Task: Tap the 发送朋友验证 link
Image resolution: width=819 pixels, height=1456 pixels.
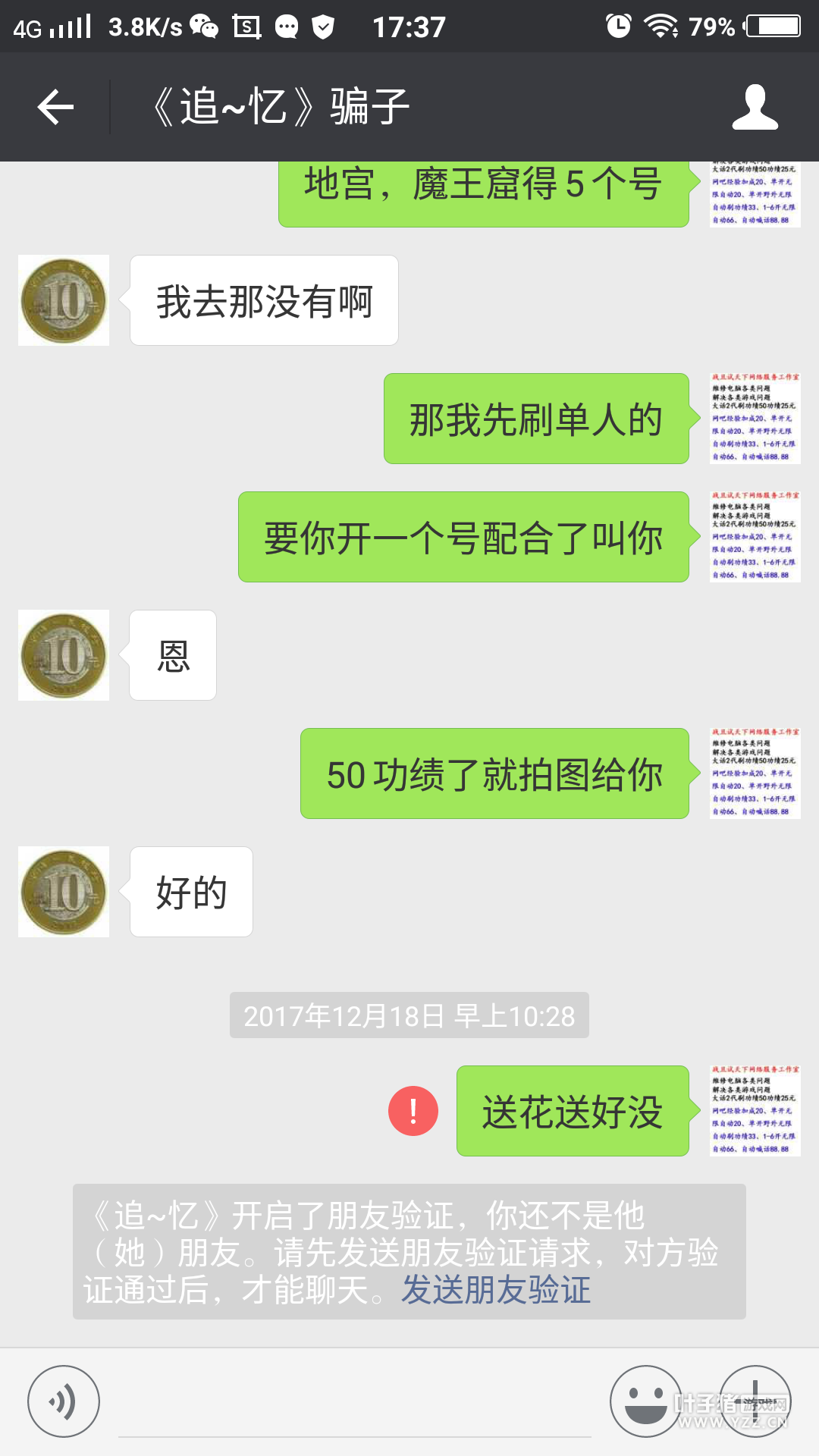Action: click(496, 1290)
